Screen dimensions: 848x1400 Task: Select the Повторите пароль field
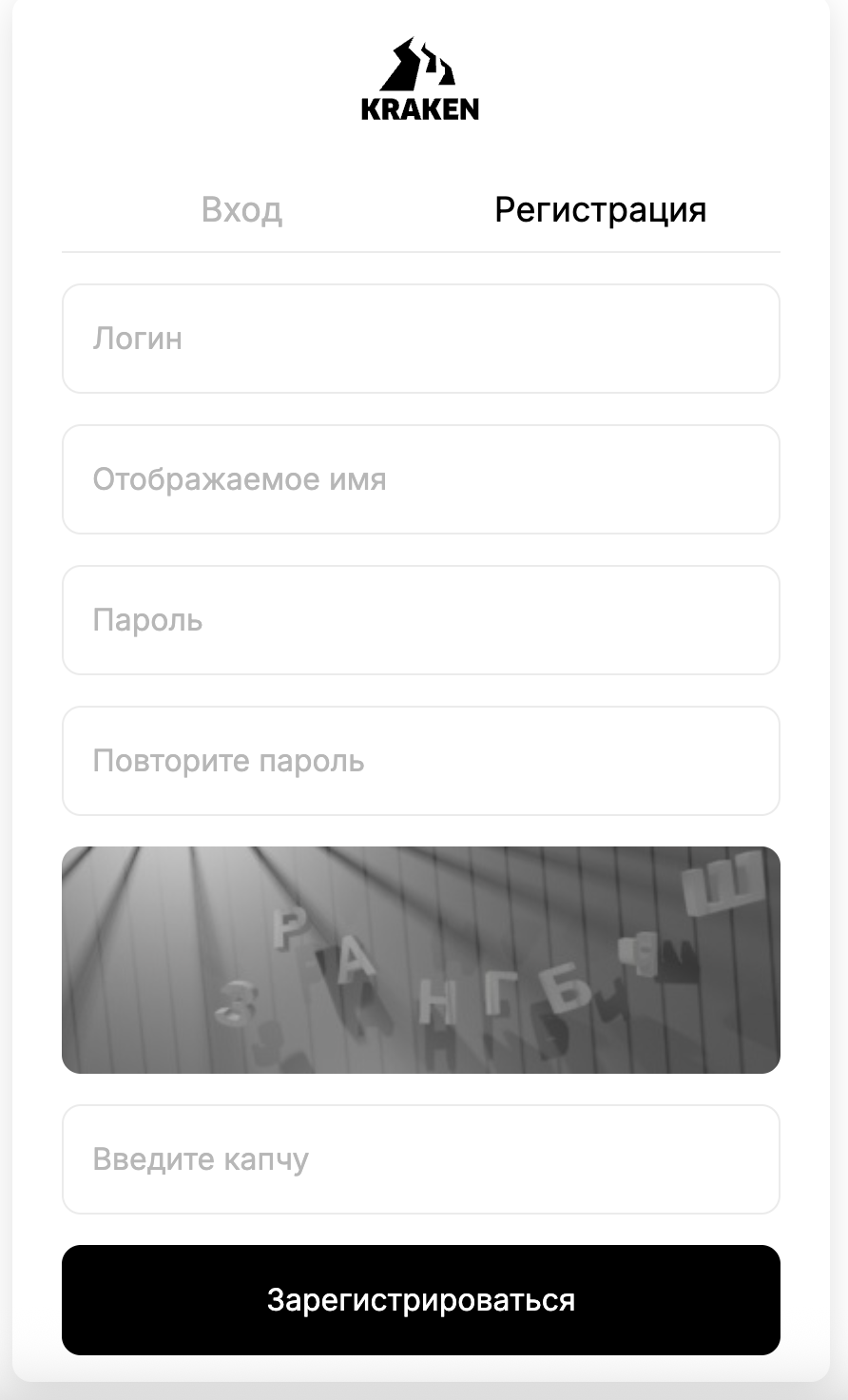click(x=420, y=761)
